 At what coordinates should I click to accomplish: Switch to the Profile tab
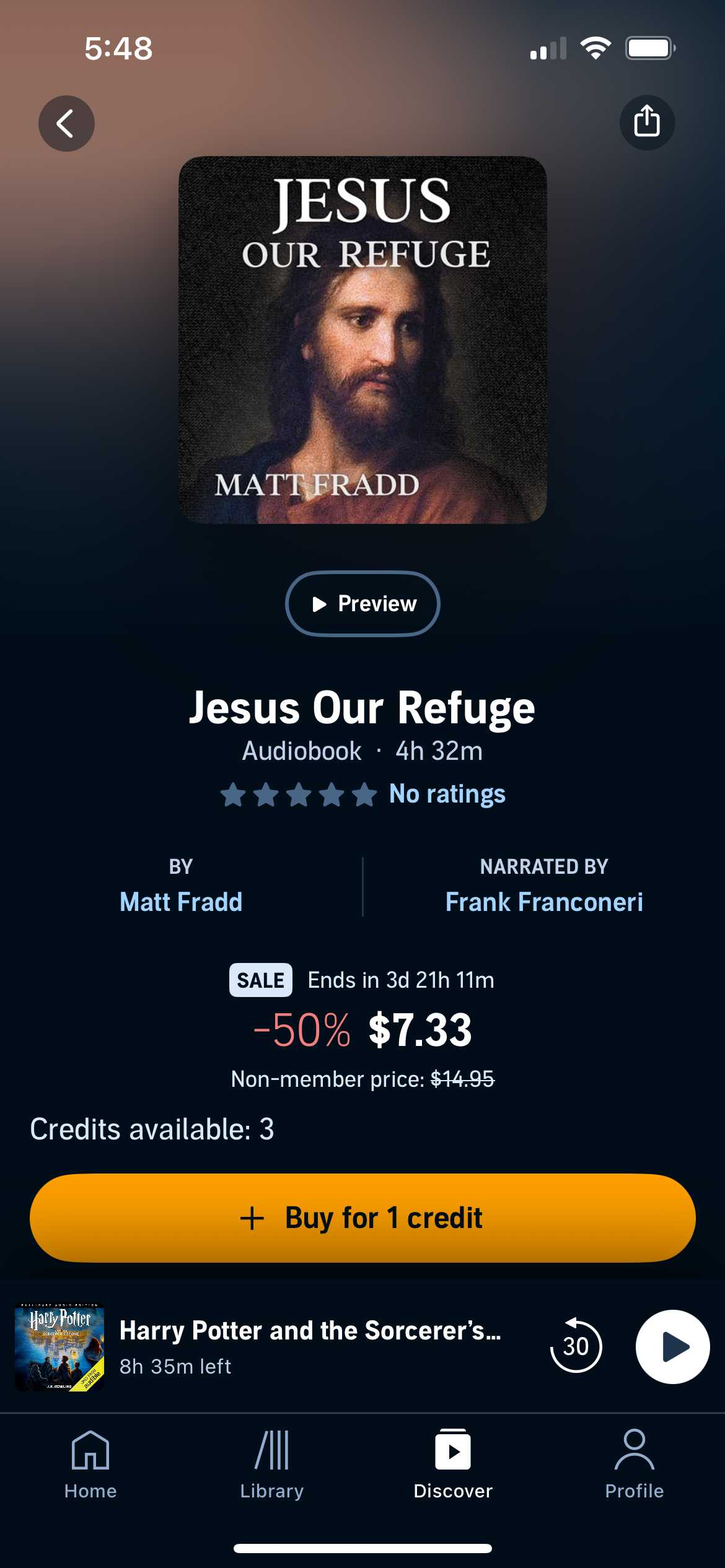[634, 1464]
